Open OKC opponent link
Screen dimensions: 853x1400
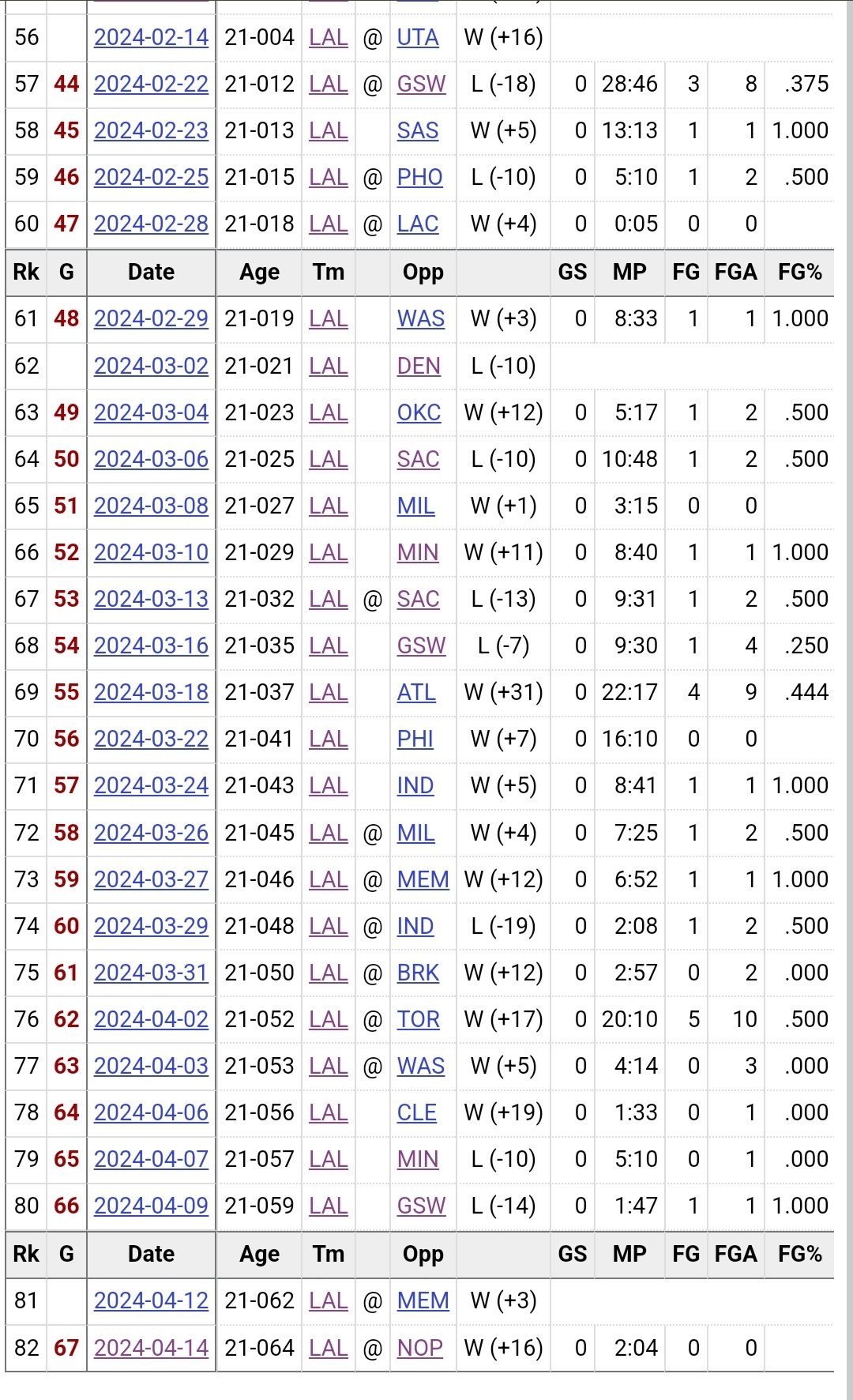pyautogui.click(x=419, y=412)
